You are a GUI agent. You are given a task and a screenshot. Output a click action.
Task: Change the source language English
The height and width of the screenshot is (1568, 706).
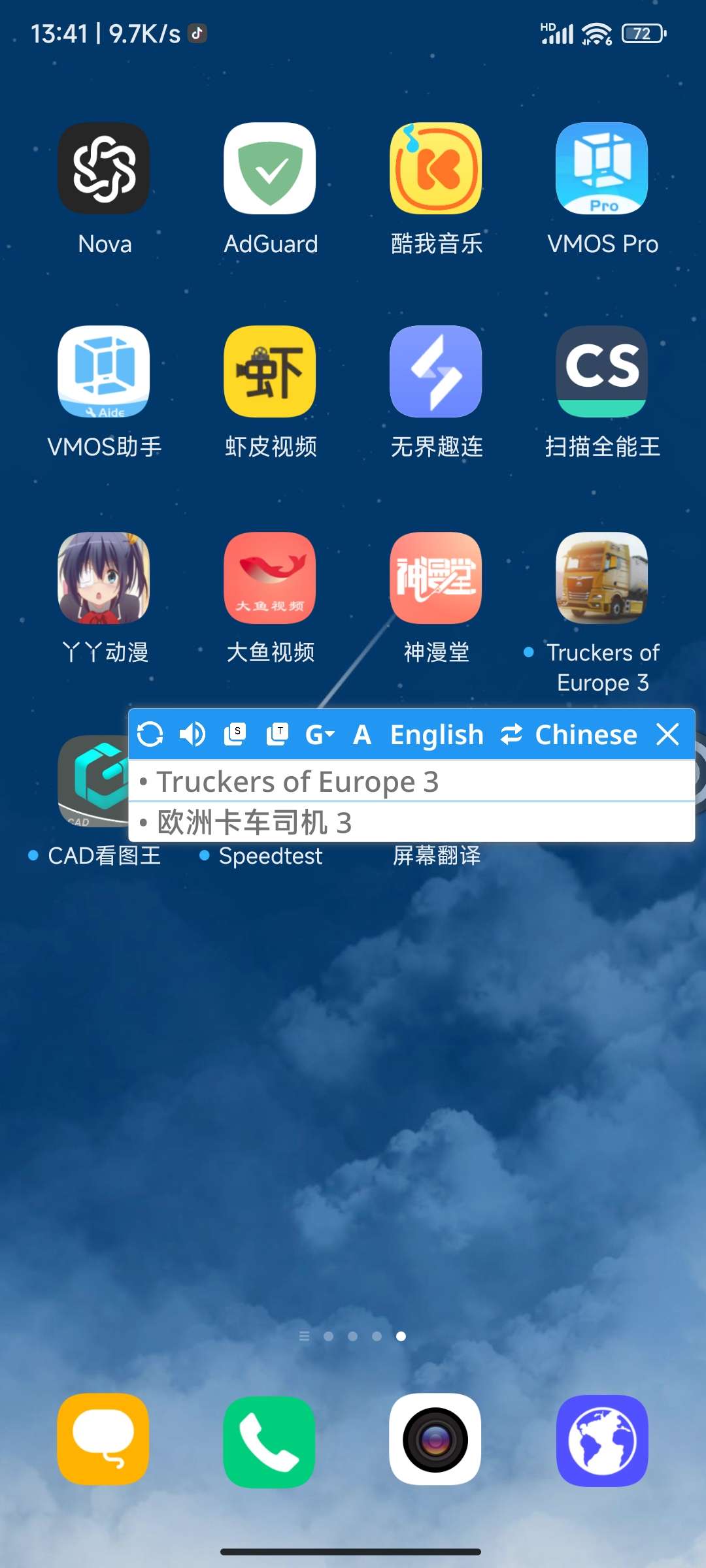click(437, 734)
